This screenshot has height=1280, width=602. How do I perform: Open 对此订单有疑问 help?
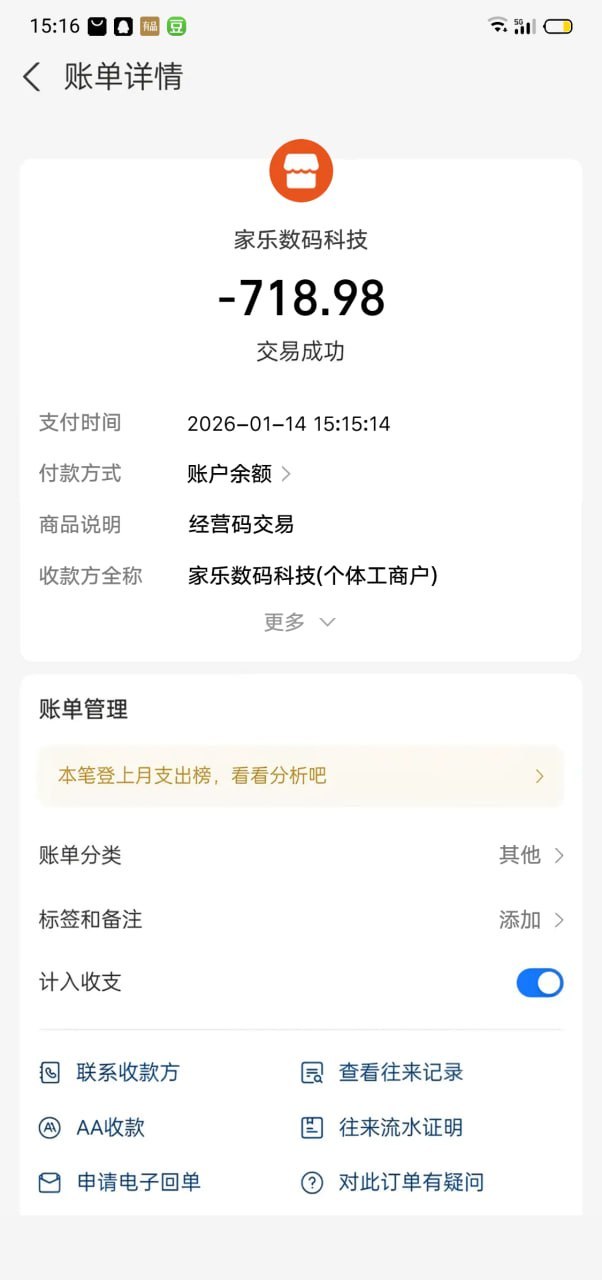tap(393, 1182)
